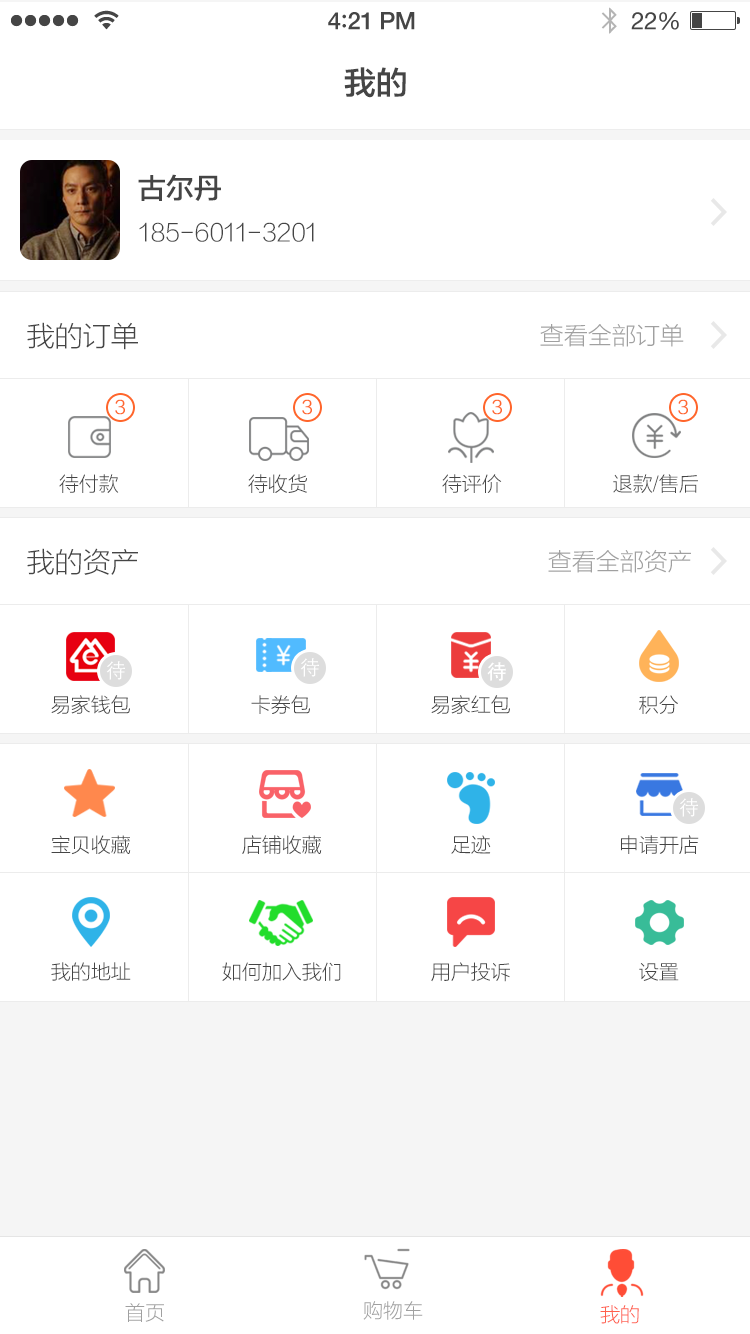The height and width of the screenshot is (1334, 750).
Task: Open 查看全部订单 to view all orders
Action: point(630,336)
